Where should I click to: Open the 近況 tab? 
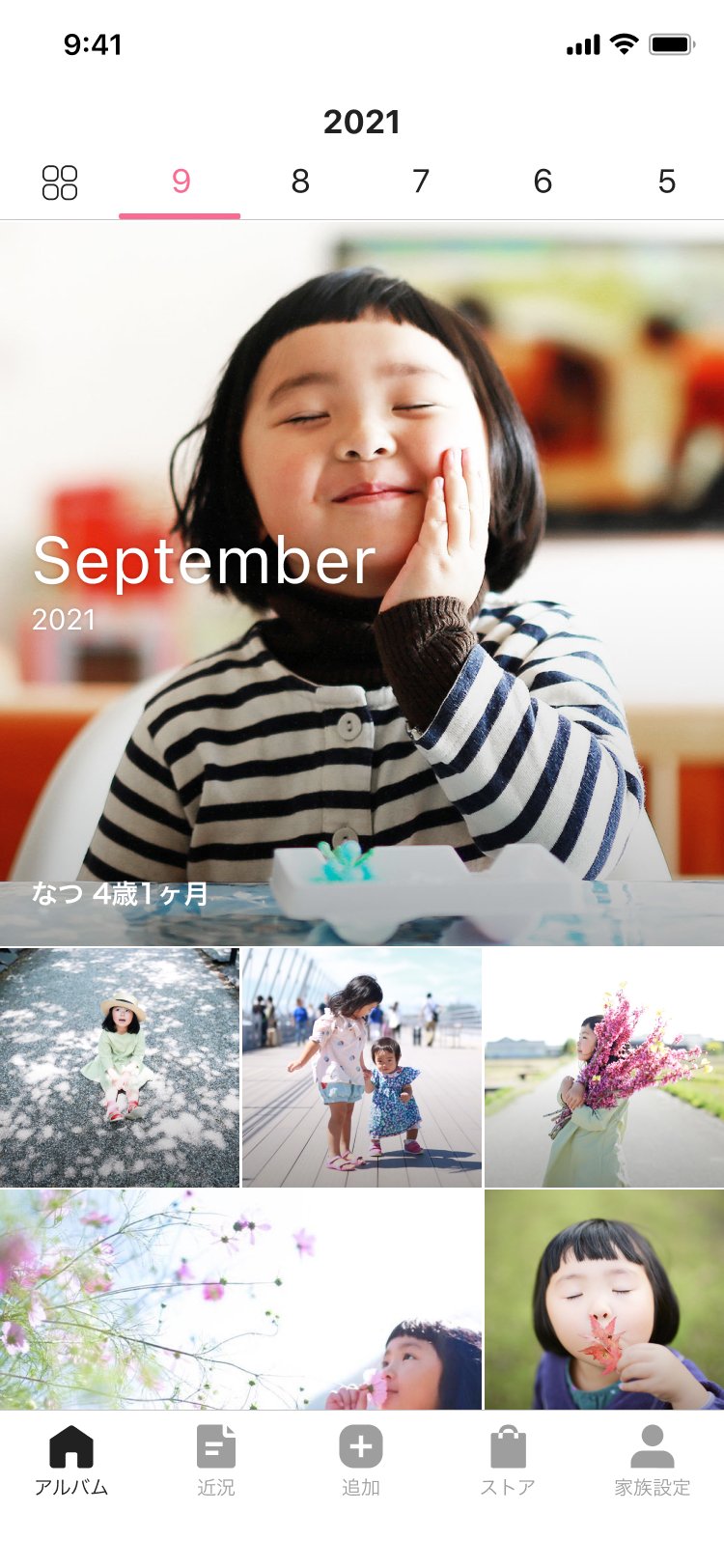pos(216,1460)
